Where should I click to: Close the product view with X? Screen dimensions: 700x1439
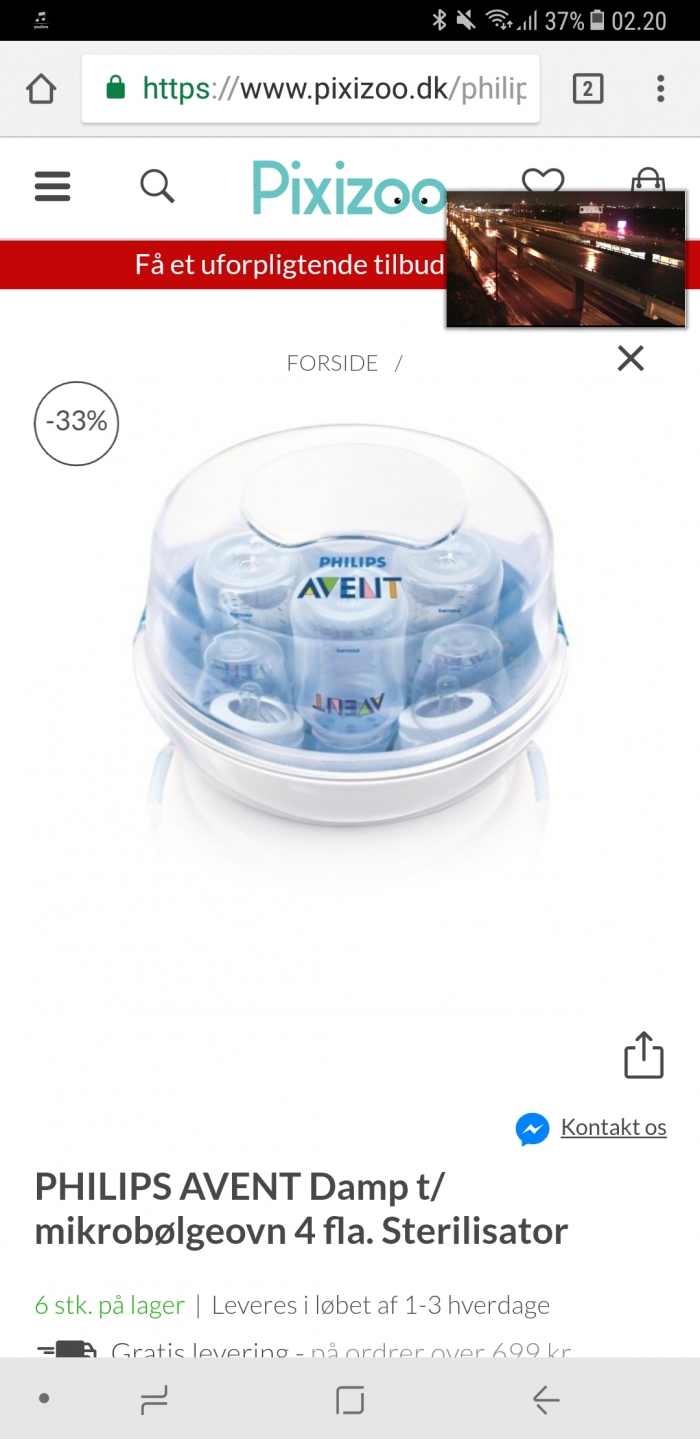click(x=630, y=358)
